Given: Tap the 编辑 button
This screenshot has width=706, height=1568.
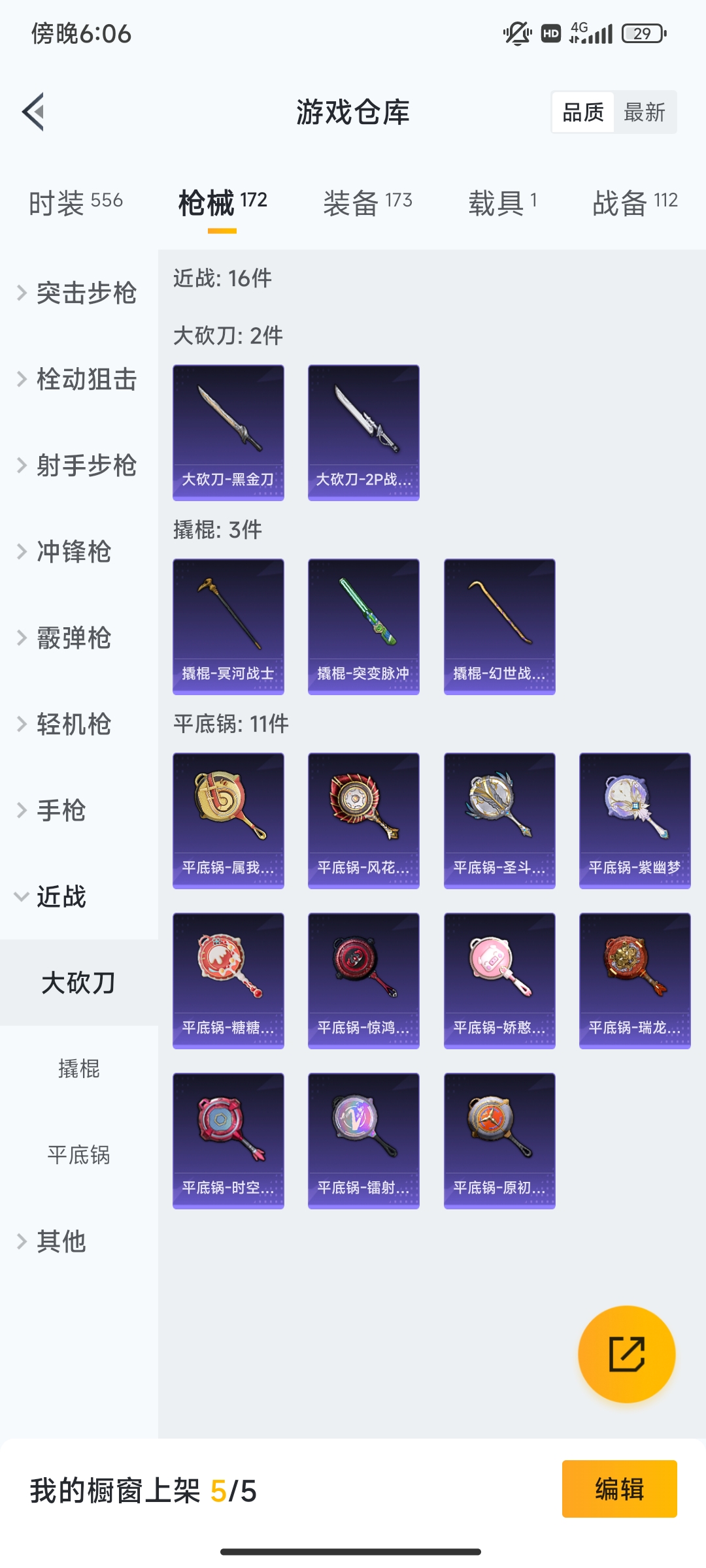Looking at the screenshot, I should click(619, 1489).
